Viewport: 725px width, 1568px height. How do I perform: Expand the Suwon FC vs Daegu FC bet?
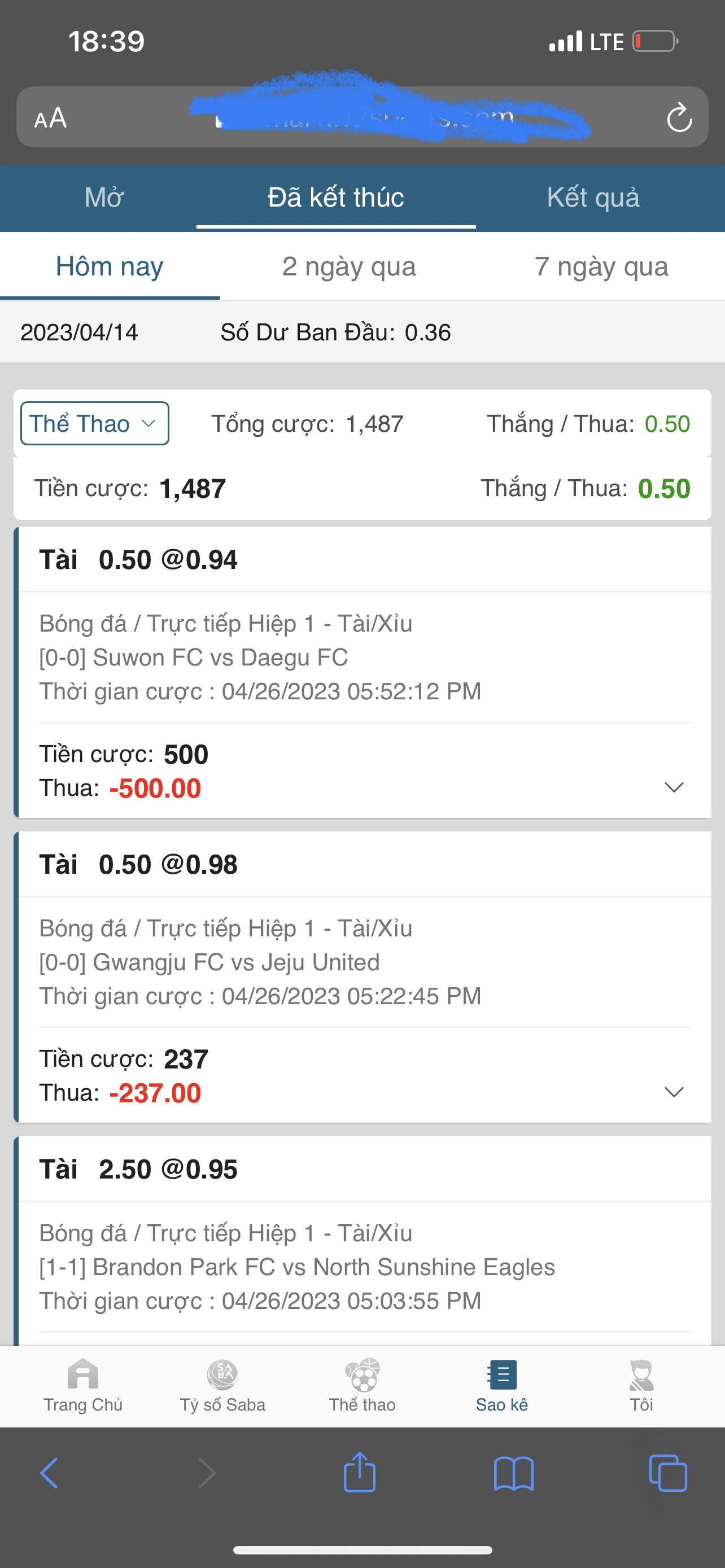pos(673,787)
